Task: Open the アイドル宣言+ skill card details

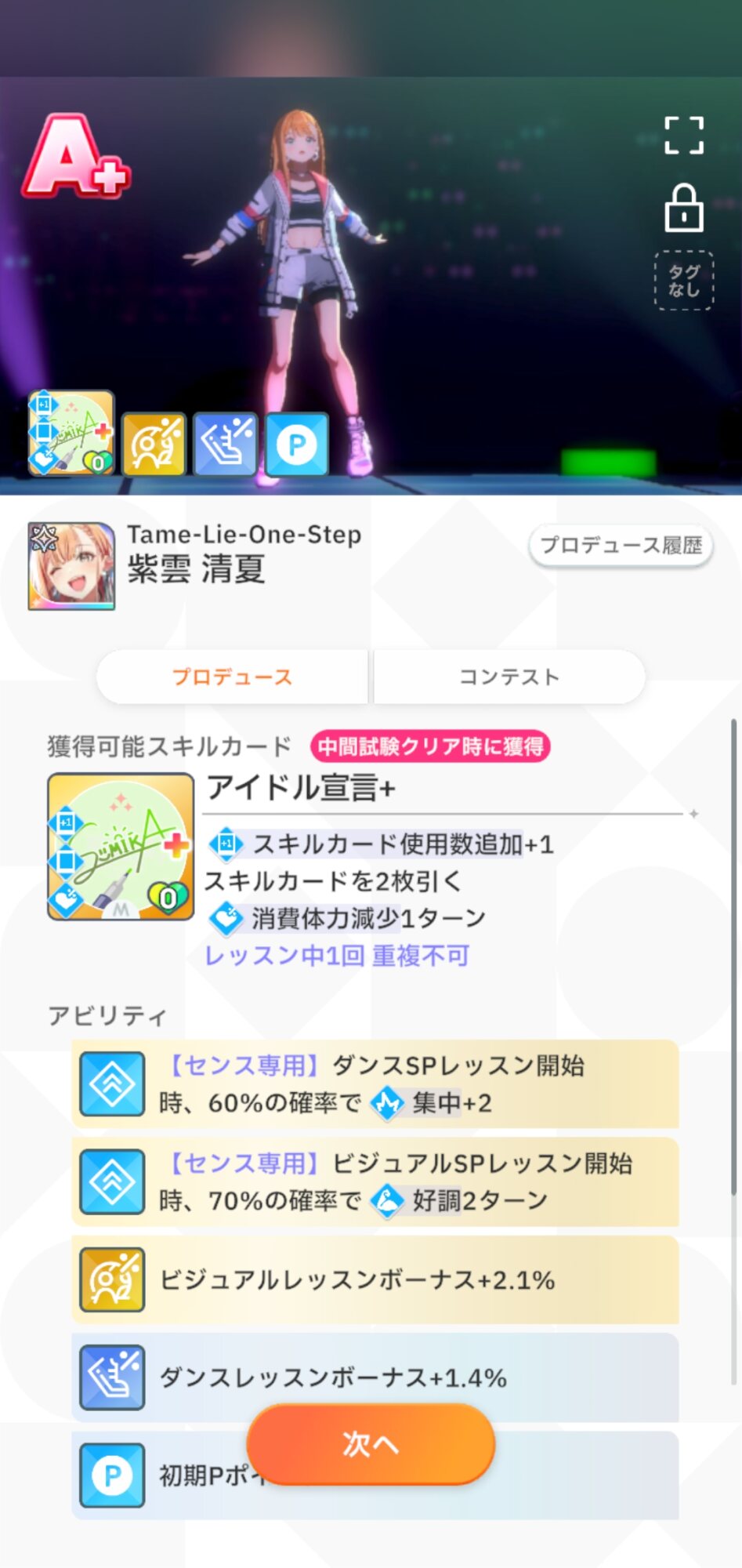Action: 121,847
